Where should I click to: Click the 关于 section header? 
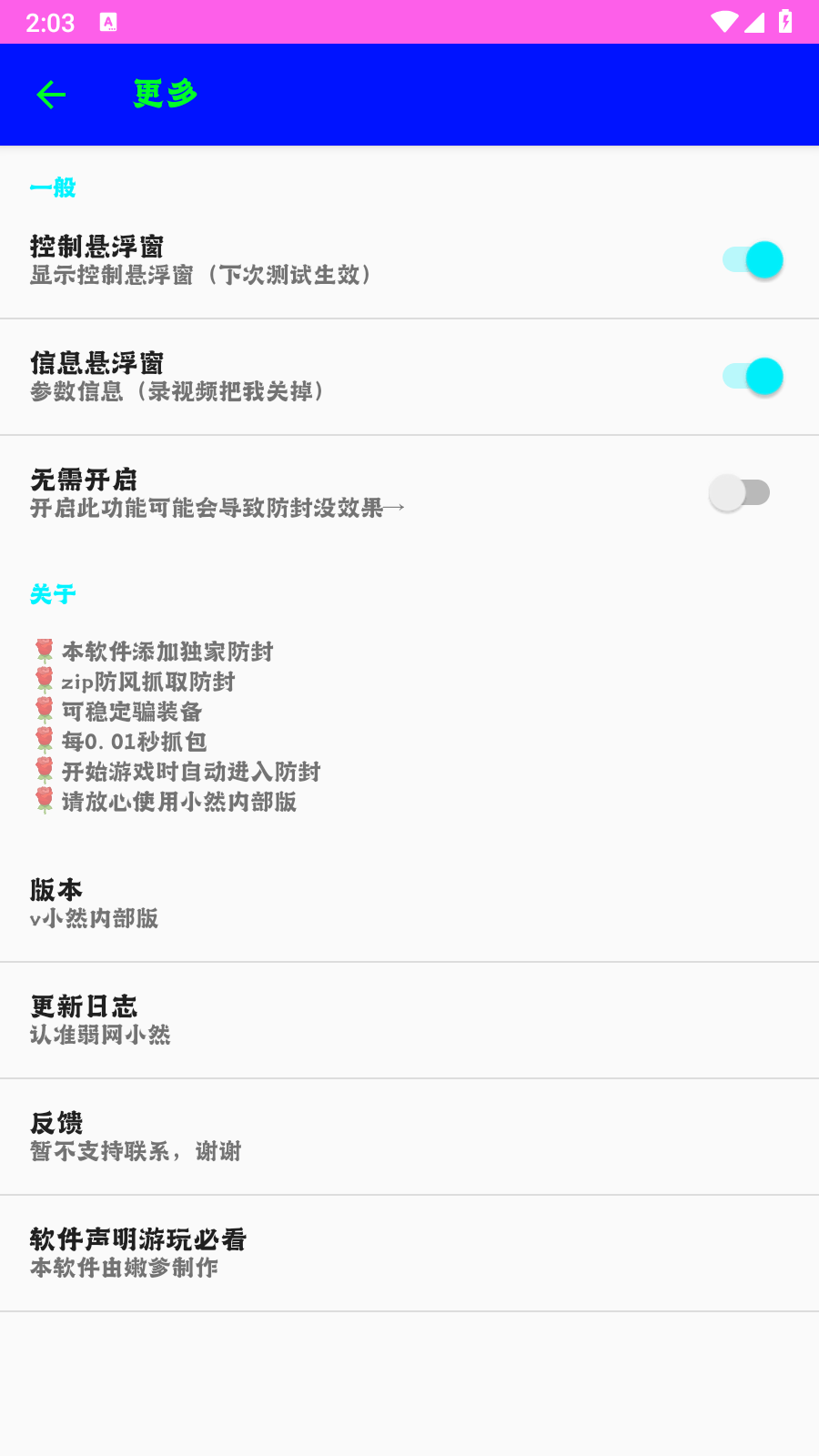coord(52,594)
